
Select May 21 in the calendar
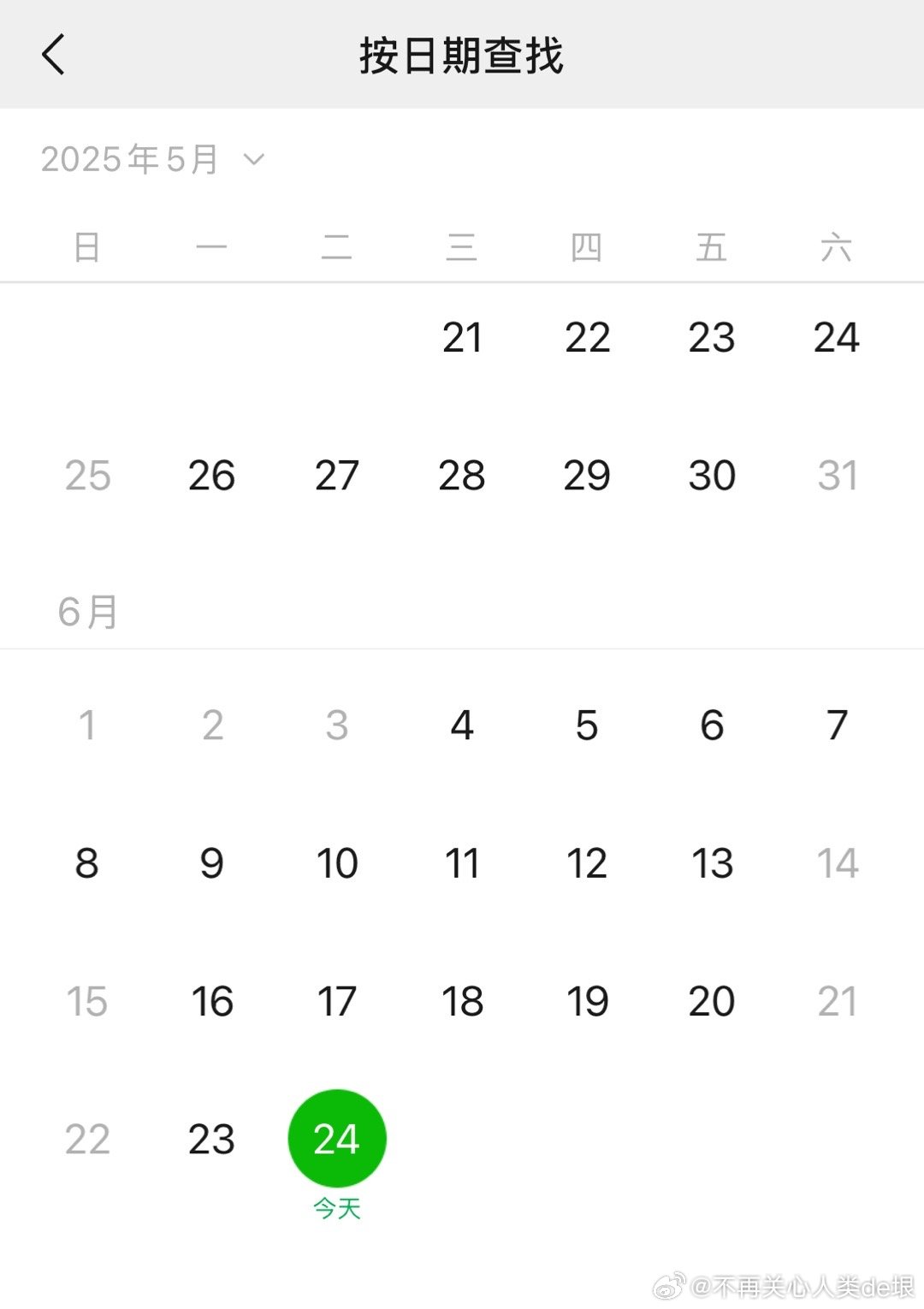pyautogui.click(x=462, y=337)
